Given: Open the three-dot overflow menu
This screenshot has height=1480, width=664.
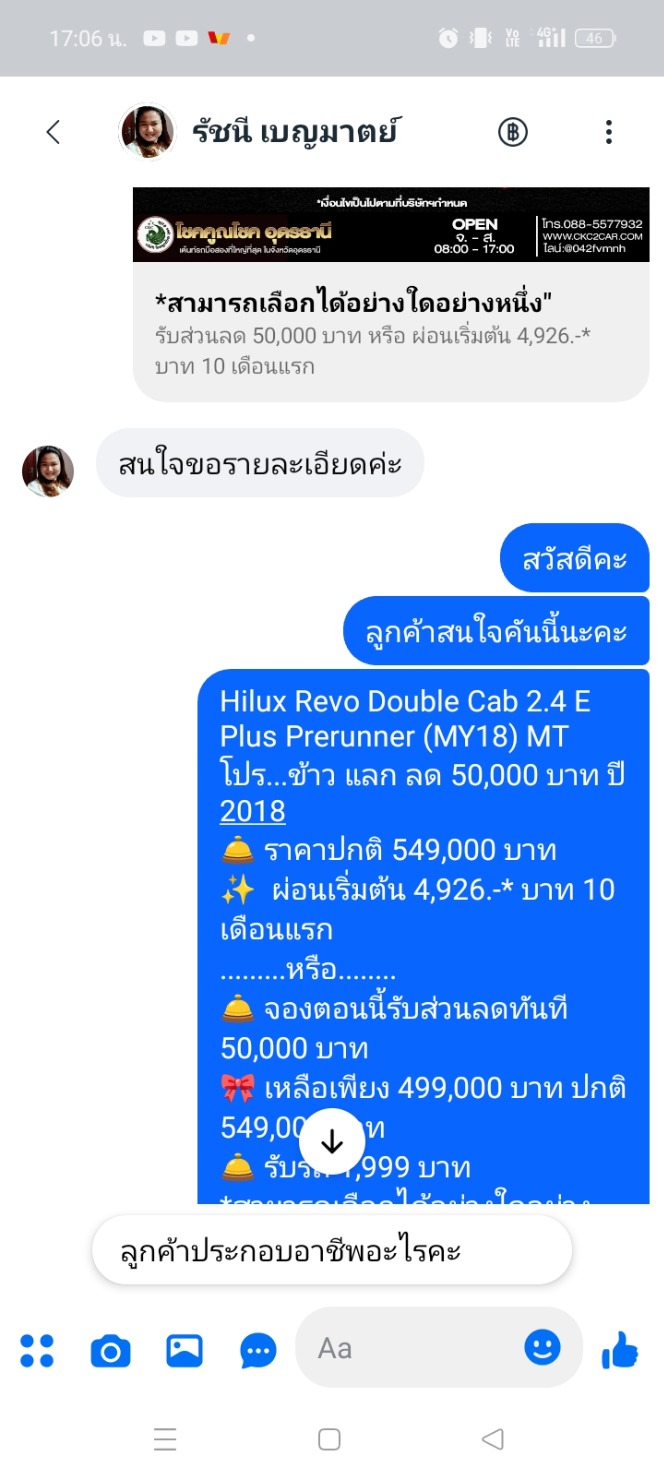Looking at the screenshot, I should coord(608,132).
